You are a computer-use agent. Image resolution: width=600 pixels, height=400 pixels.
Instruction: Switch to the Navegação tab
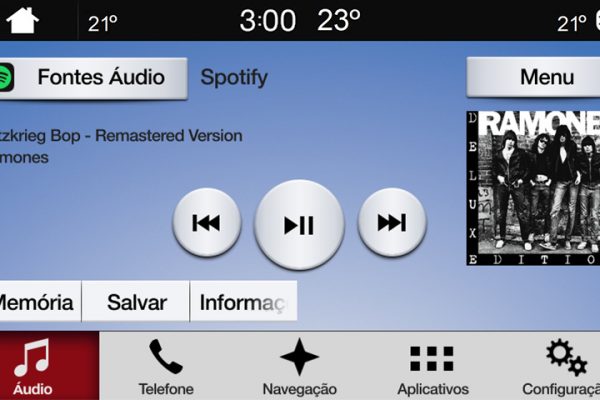tap(299, 367)
